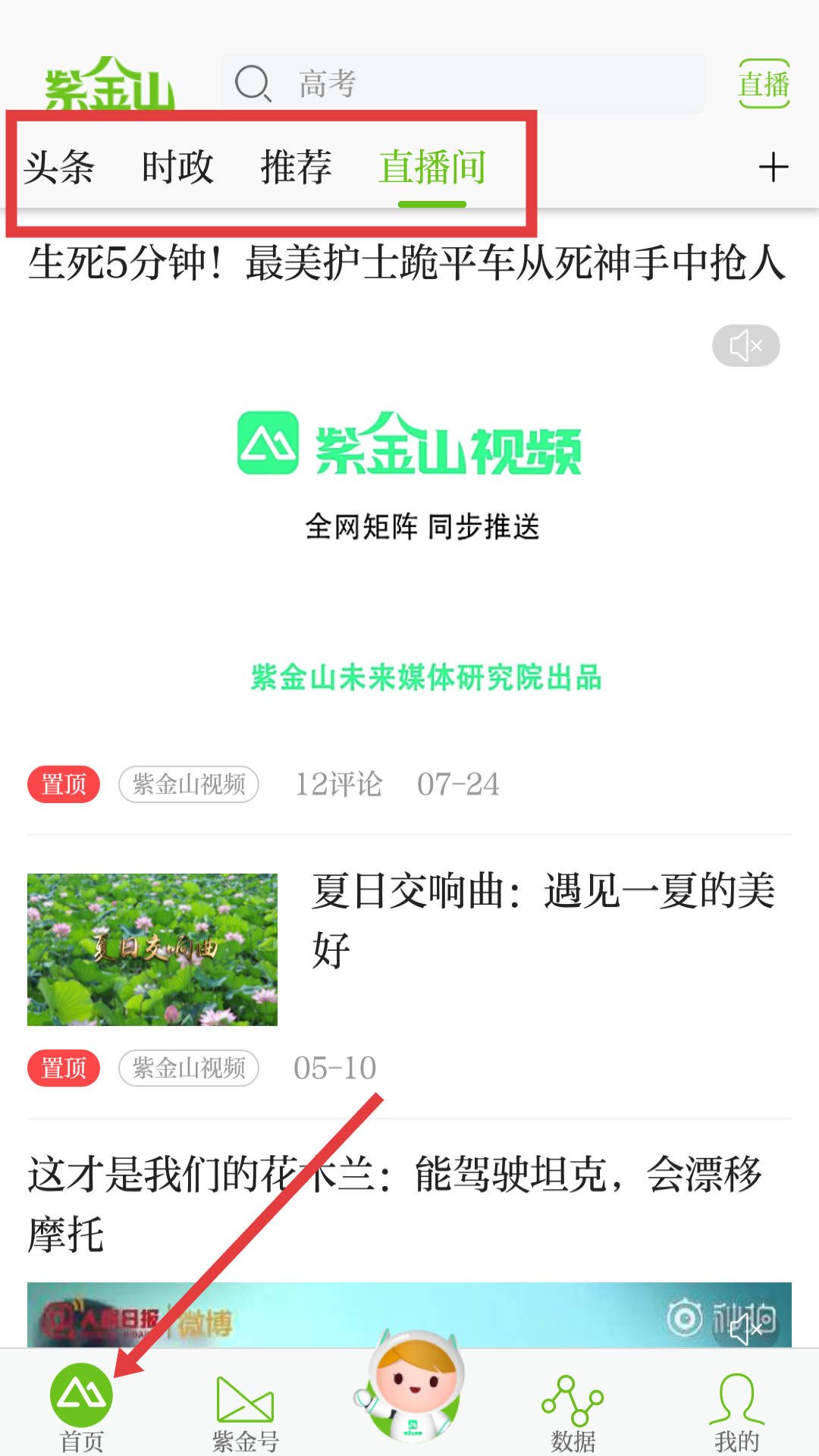This screenshot has width=819, height=1456.
Task: Switch to the 数据 tab
Action: coord(573,1412)
